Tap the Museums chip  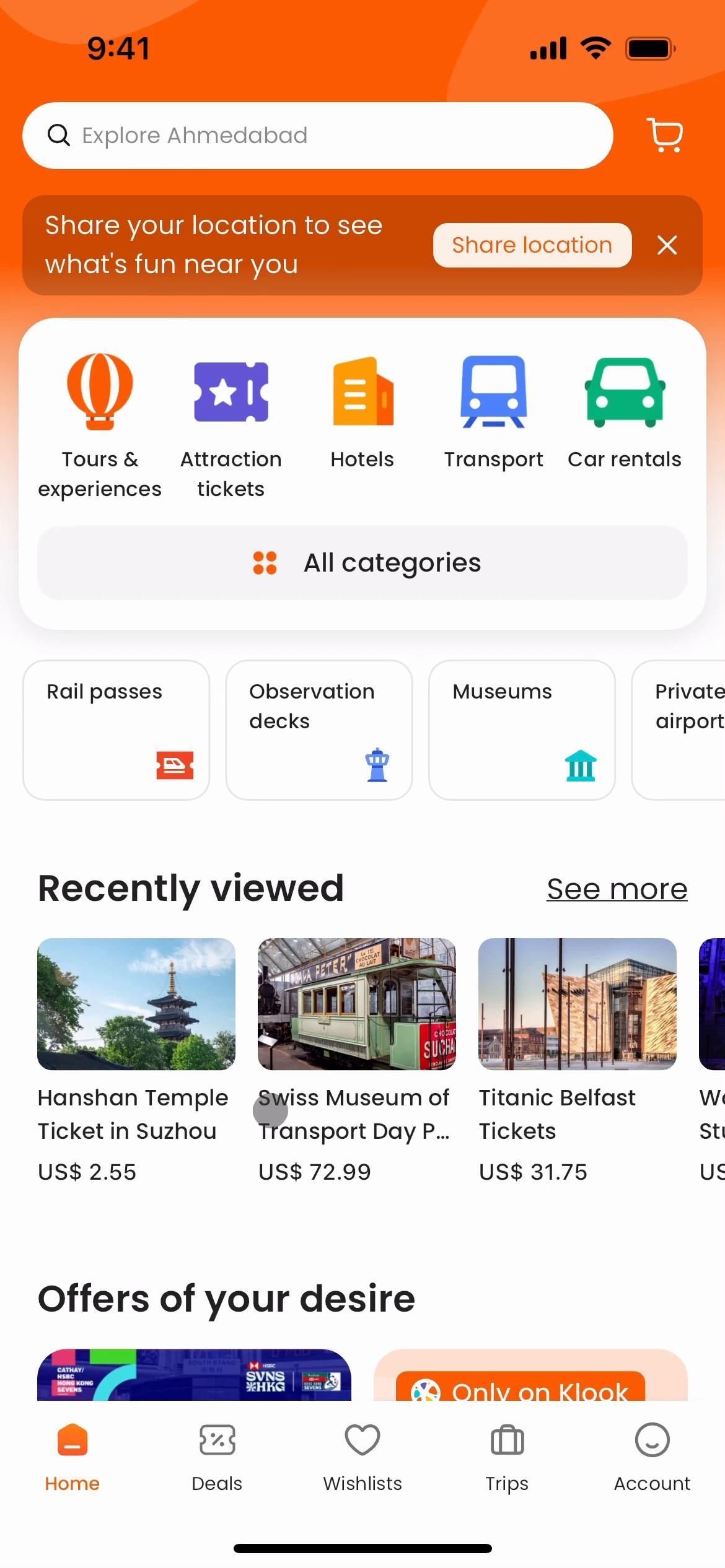click(x=521, y=730)
